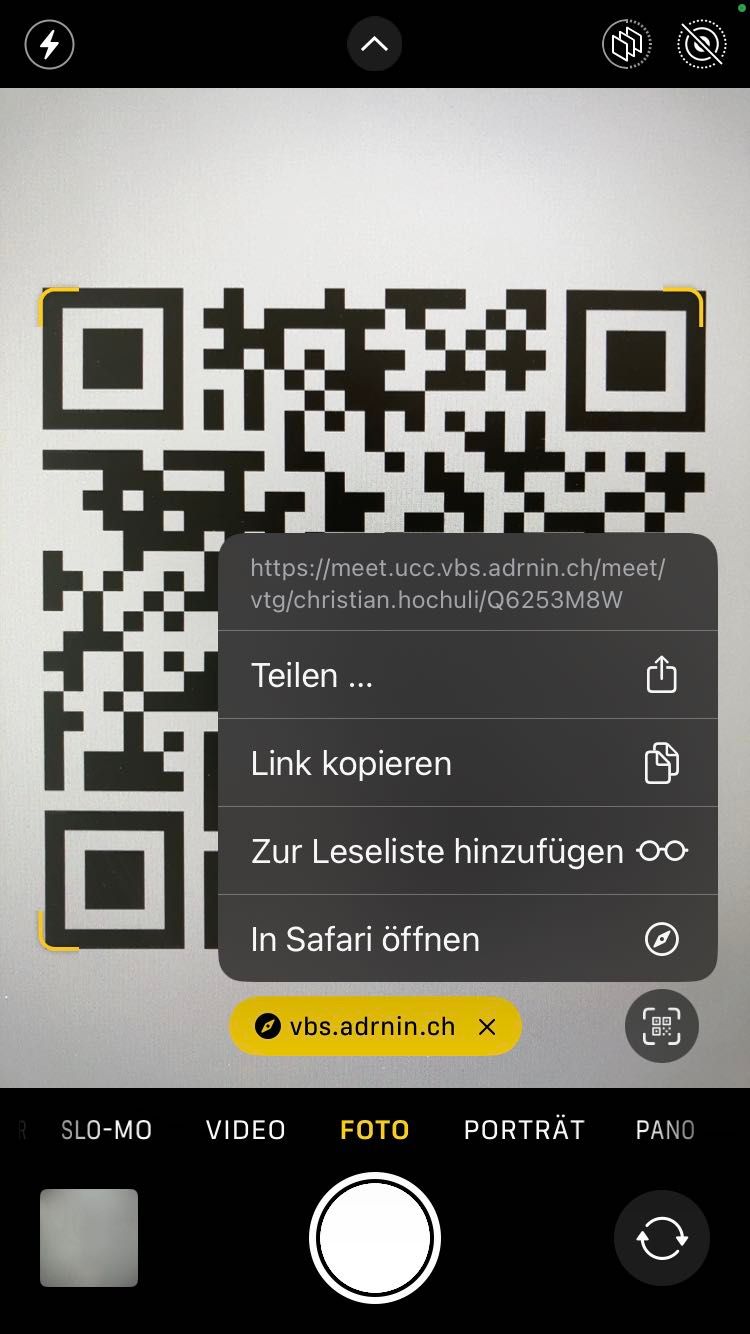
Task: Tap the QR code scanner icon
Action: 661,1026
